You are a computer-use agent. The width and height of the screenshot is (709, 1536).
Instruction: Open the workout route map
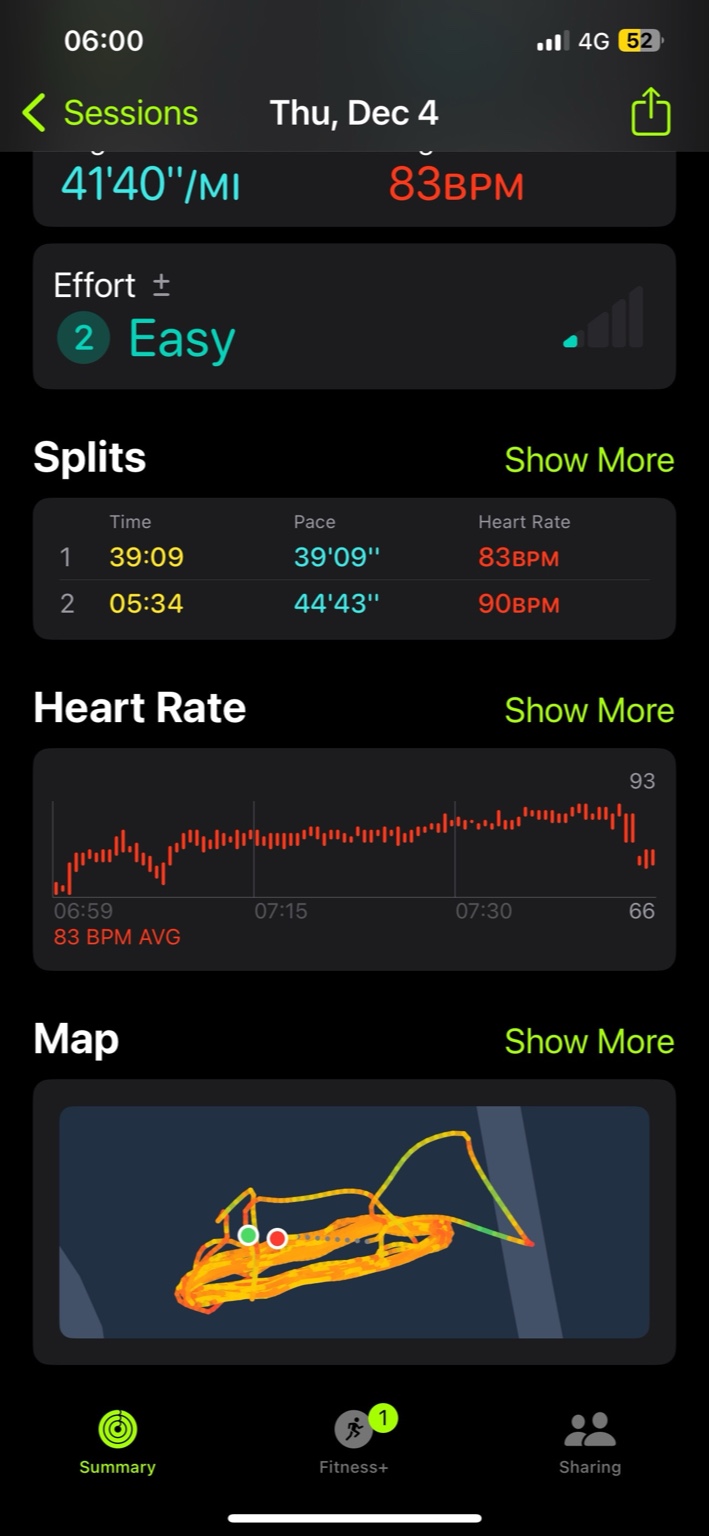click(354, 1221)
